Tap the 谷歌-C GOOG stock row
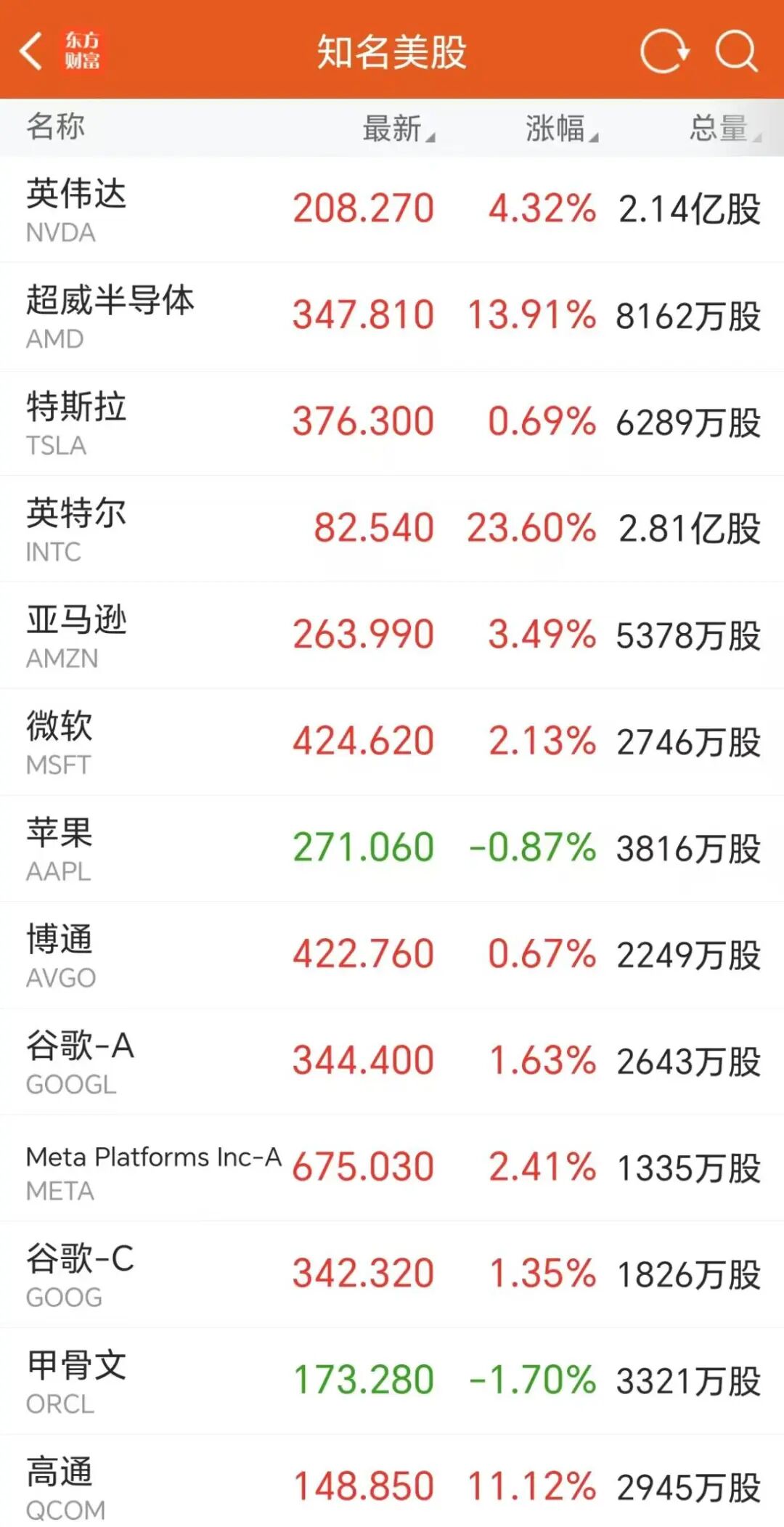This screenshot has height=1527, width=784. coord(392,1274)
